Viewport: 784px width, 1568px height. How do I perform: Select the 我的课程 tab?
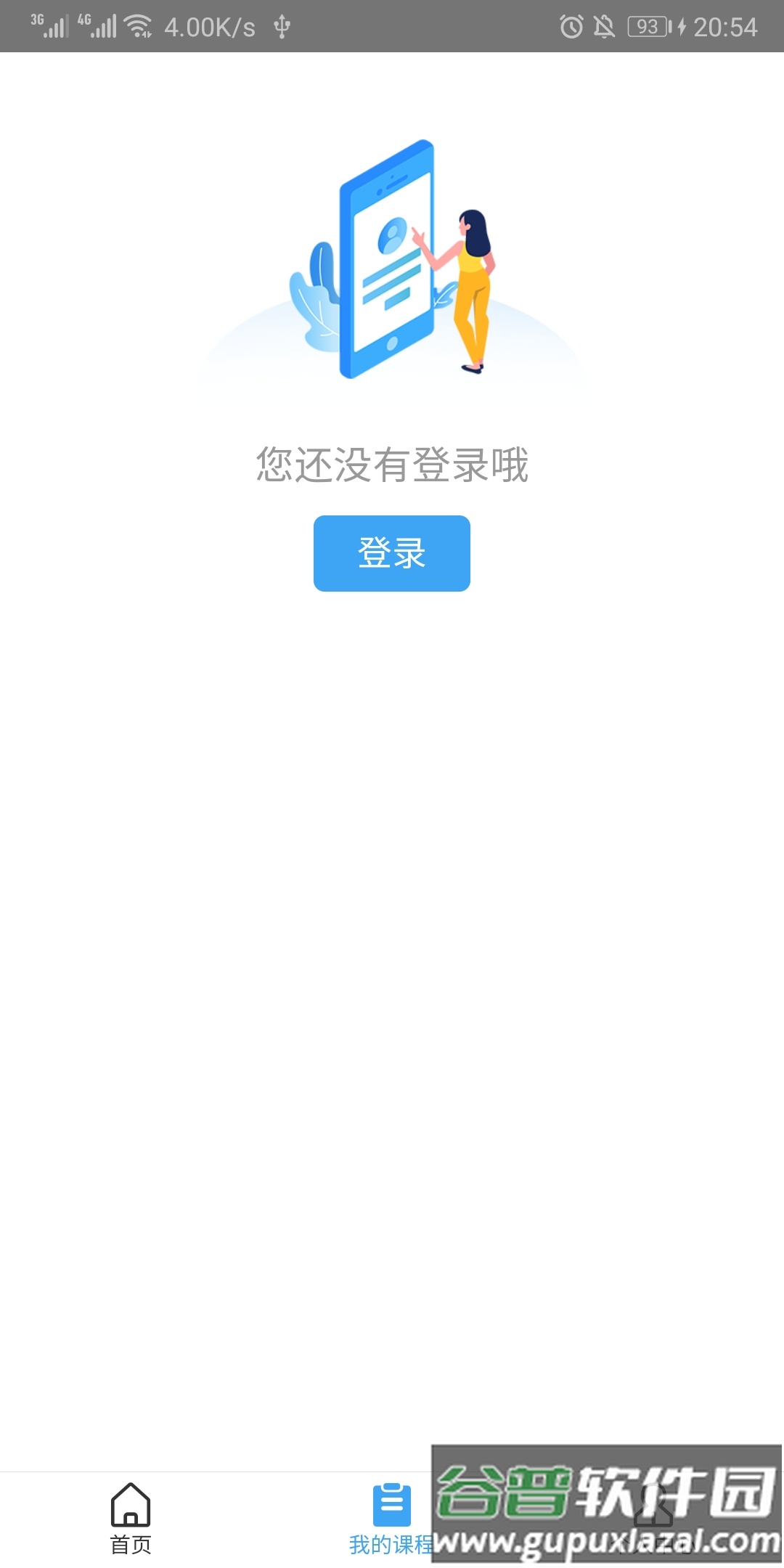[x=391, y=1517]
